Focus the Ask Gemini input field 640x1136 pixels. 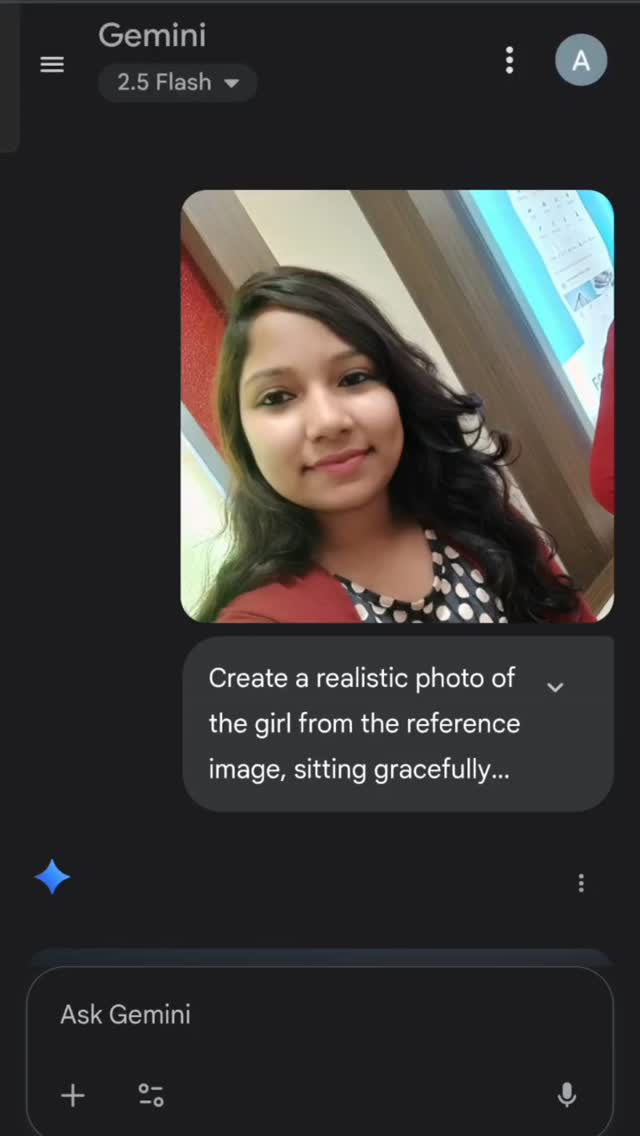pos(300,1015)
